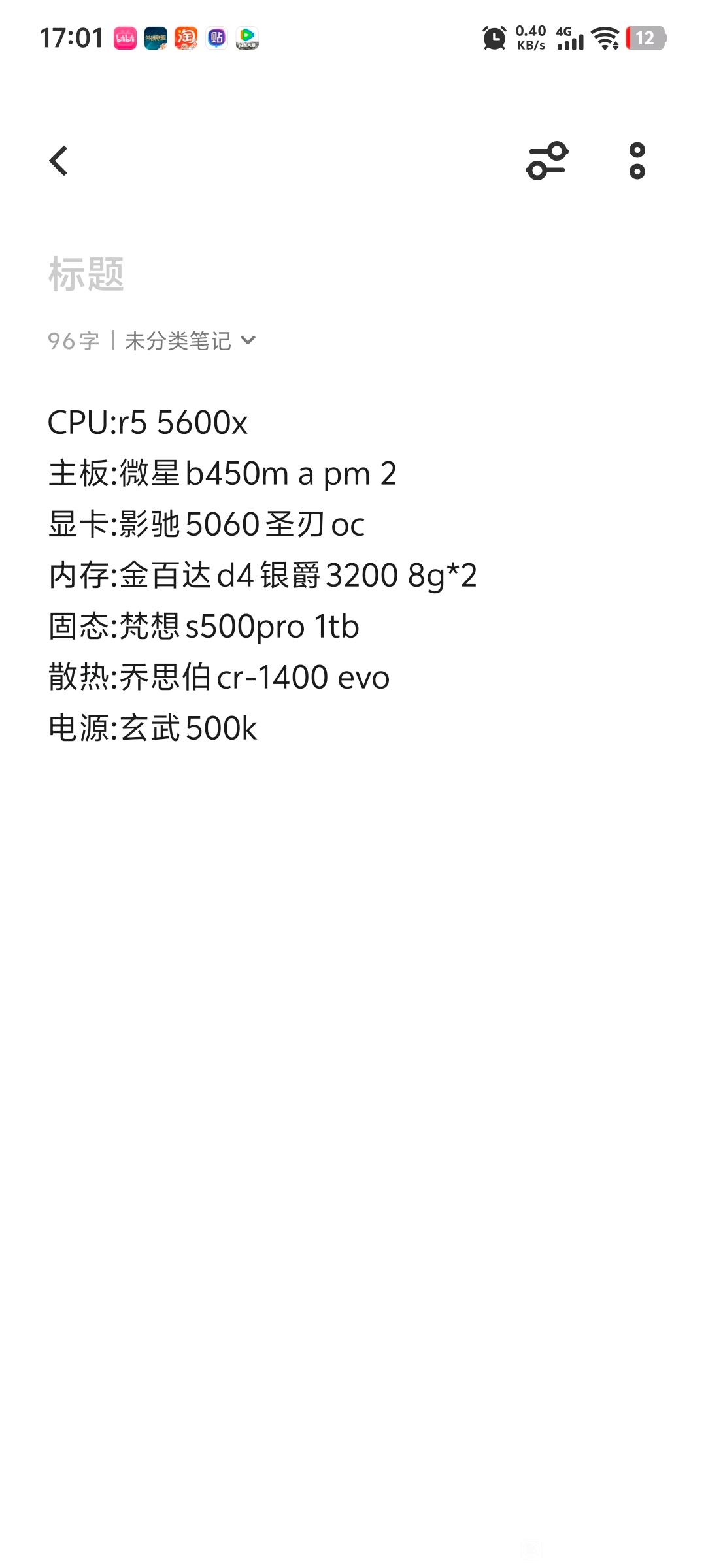Go back with the top-left arrow
706x1568 pixels.
(58, 161)
